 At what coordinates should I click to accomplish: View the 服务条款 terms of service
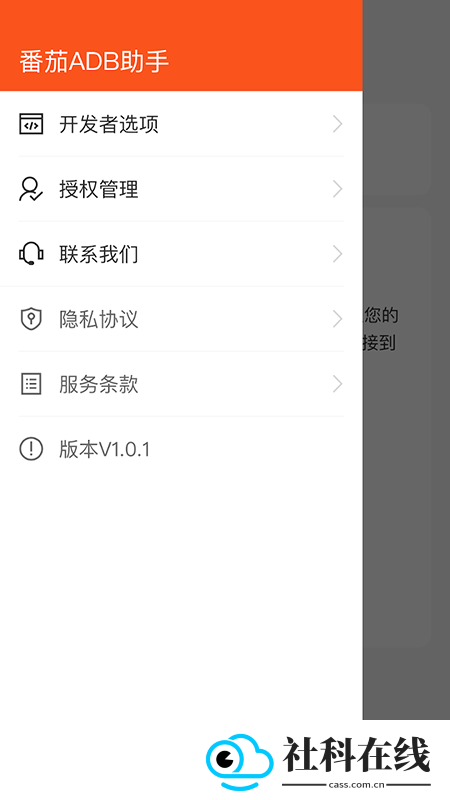click(x=181, y=384)
